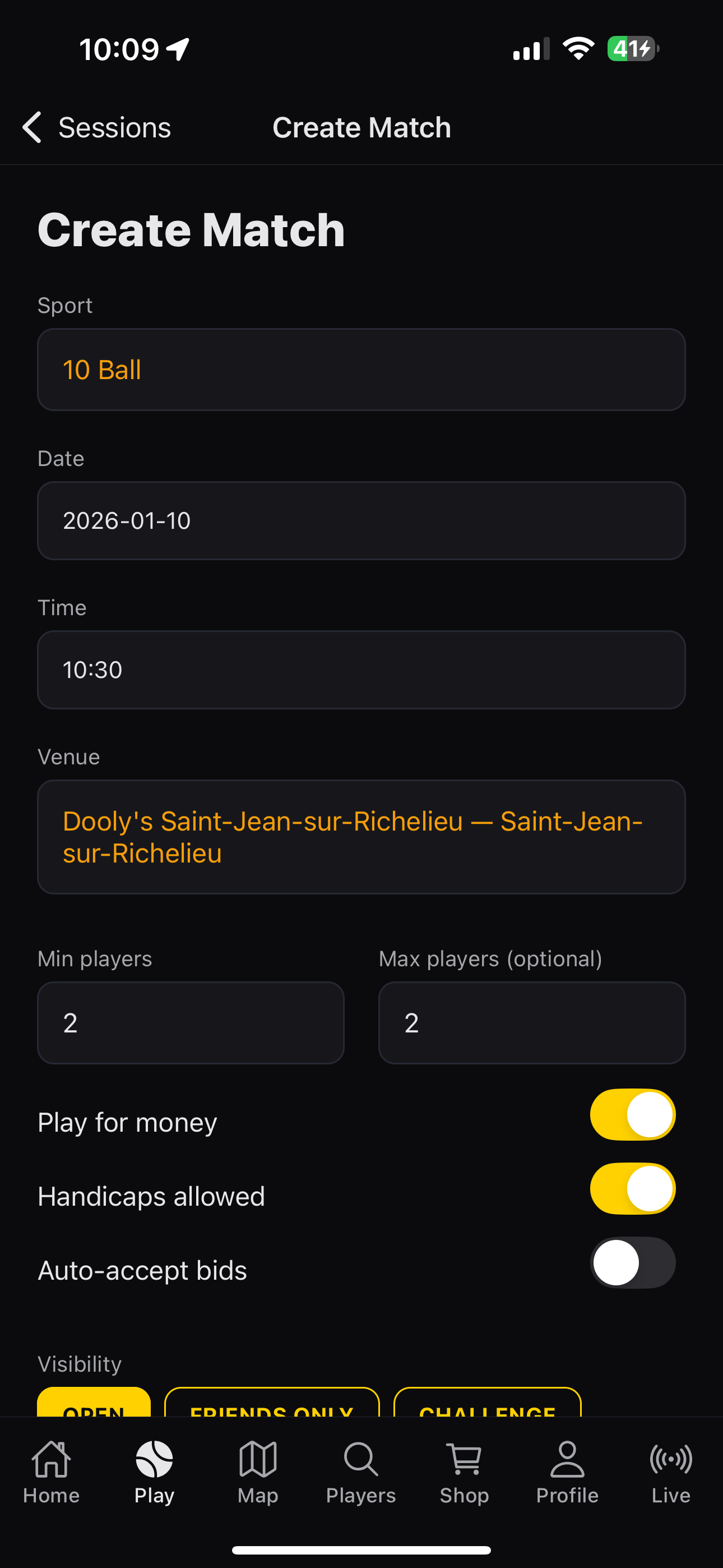
Task: Enable Auto-accept bids
Action: point(632,1262)
